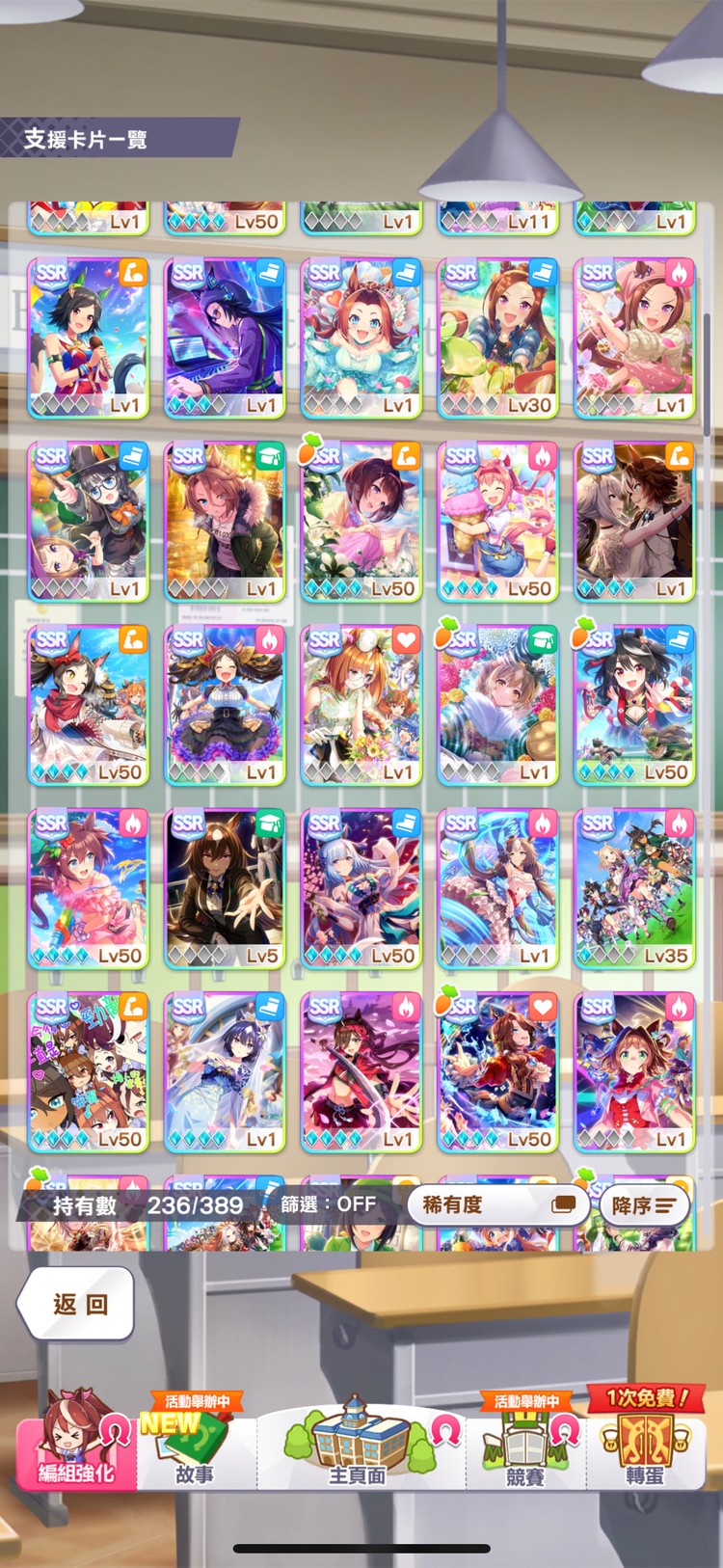View the chibi group card with handwritten text

[89, 1071]
